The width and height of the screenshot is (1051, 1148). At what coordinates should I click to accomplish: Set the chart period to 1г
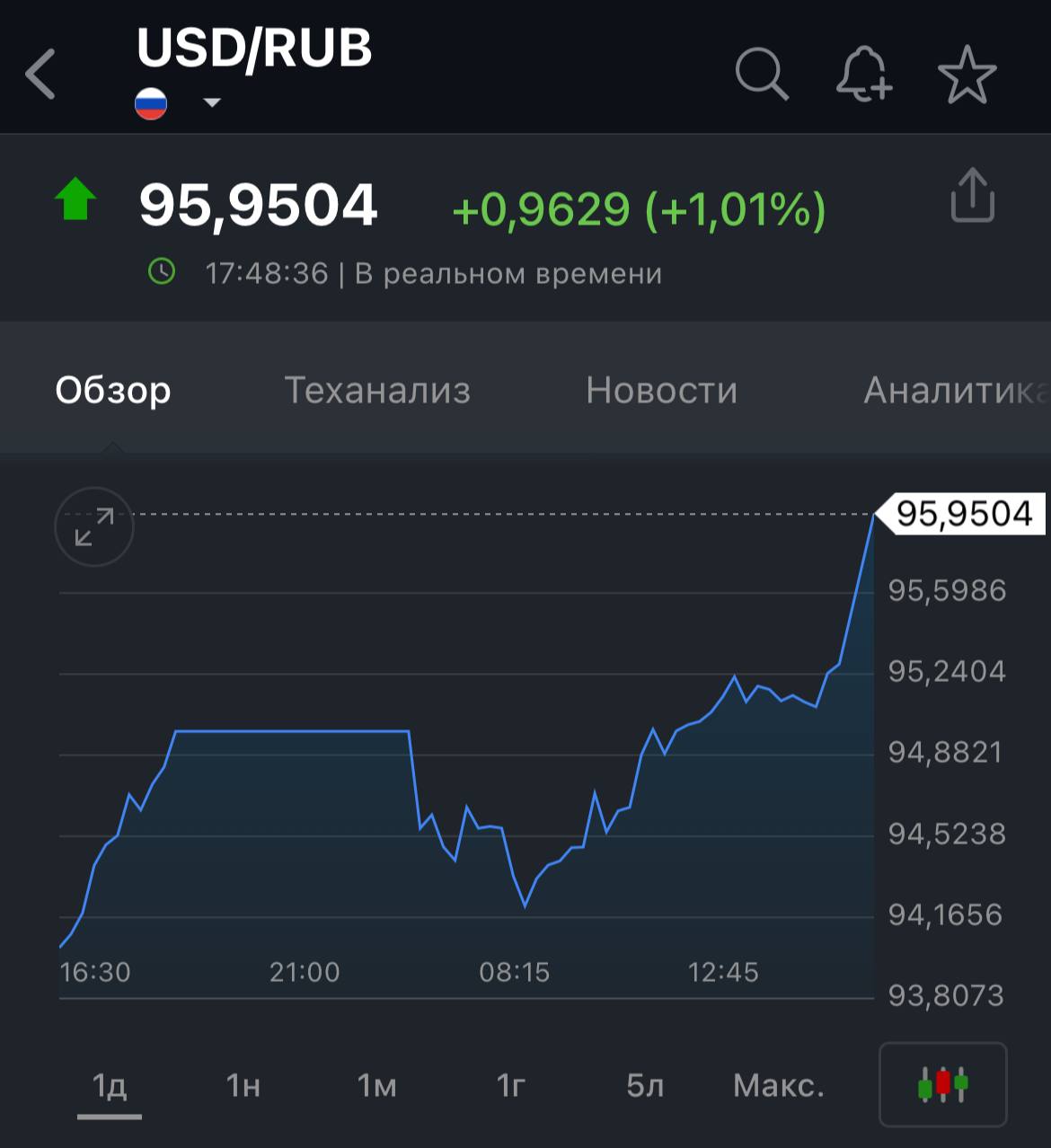click(510, 1086)
